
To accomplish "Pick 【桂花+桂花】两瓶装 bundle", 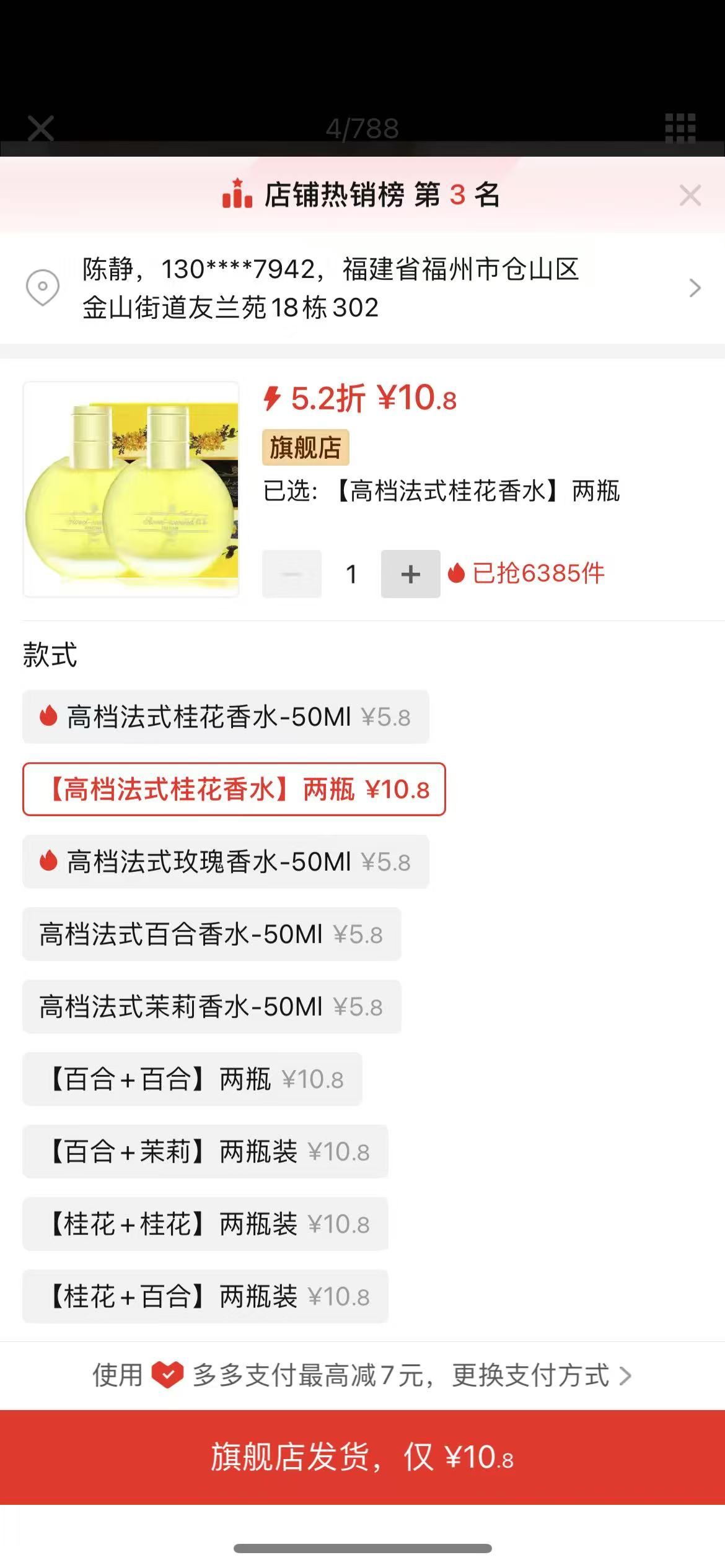I will 205,1224.
